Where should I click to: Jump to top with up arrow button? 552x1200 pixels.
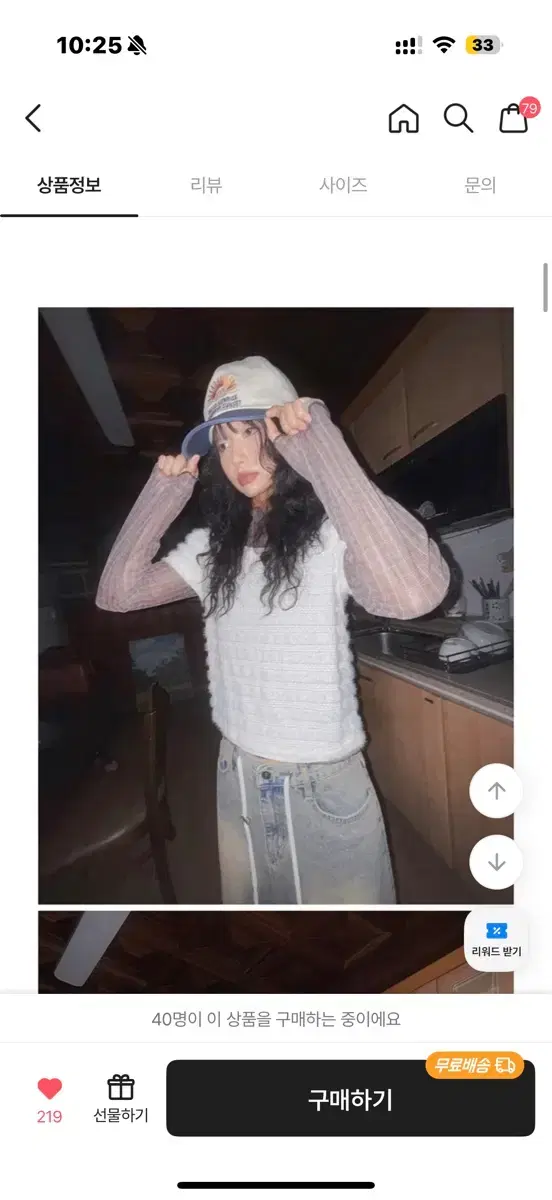click(497, 791)
